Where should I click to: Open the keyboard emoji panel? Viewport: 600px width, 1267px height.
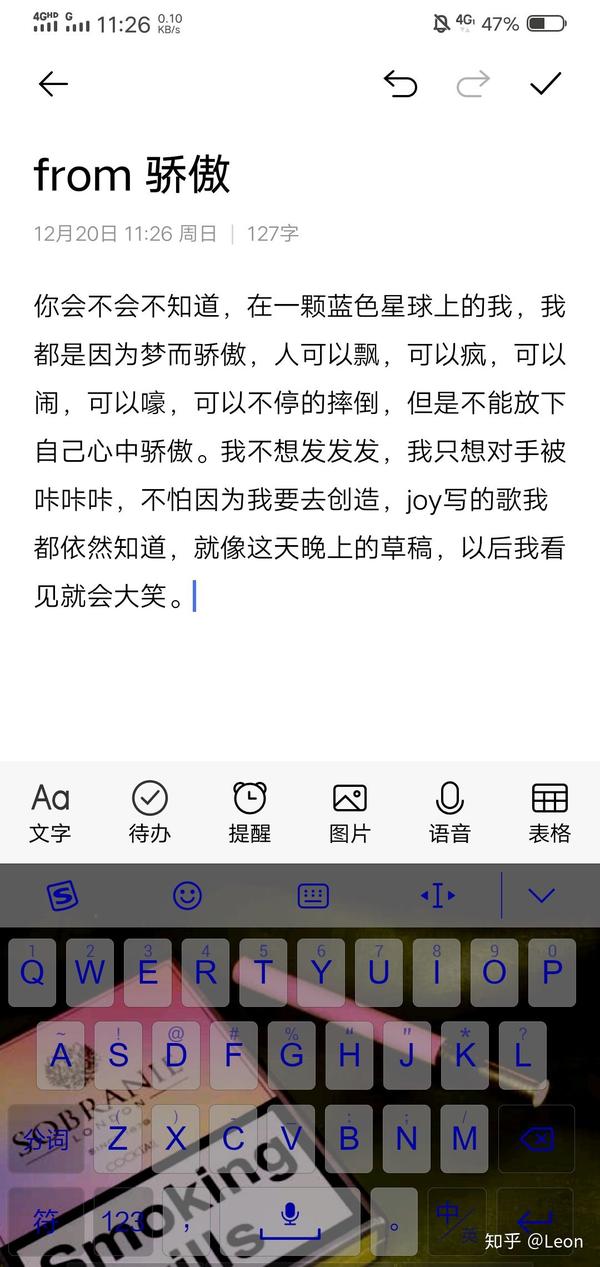(187, 895)
